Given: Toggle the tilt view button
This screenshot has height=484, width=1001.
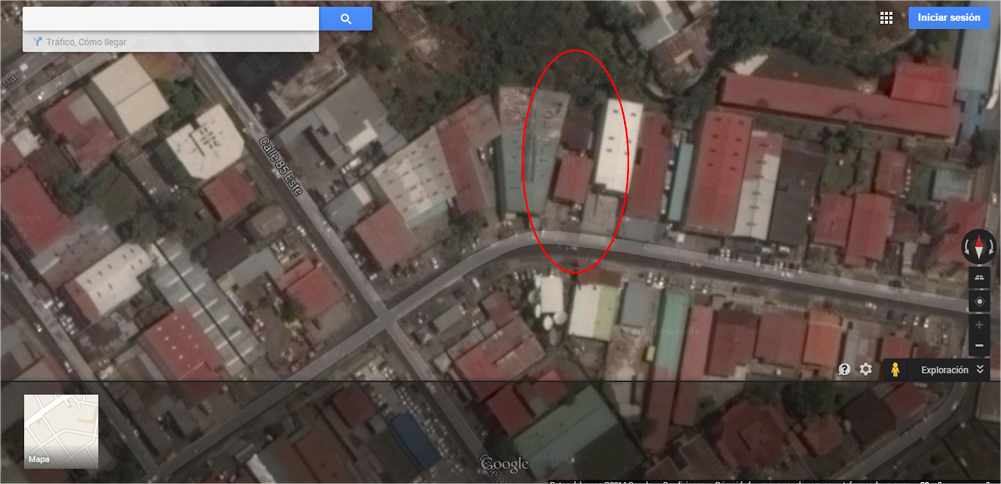Looking at the screenshot, I should click(x=979, y=277).
